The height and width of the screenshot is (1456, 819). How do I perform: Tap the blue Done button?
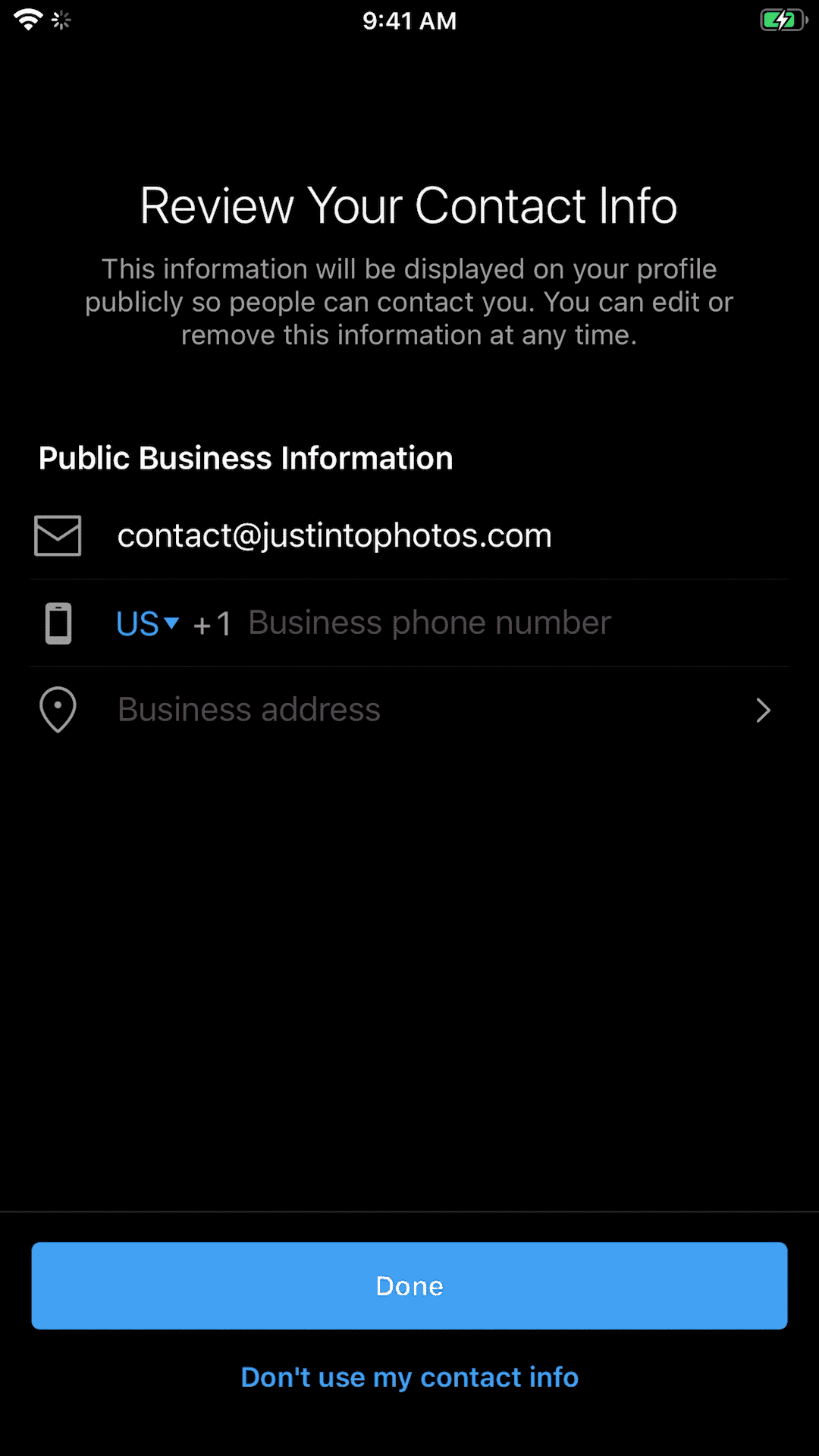coord(409,1285)
